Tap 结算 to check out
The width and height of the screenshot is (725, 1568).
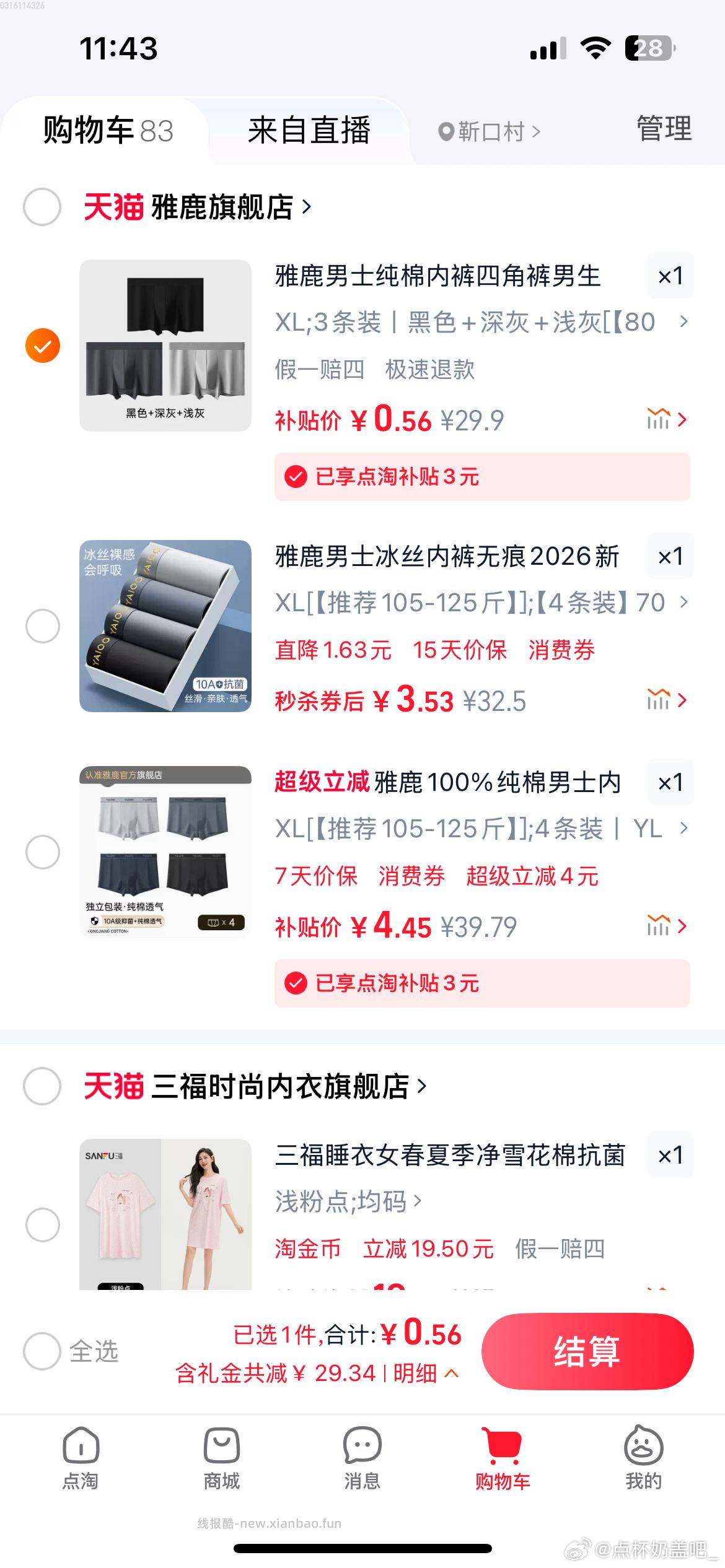[x=587, y=1351]
